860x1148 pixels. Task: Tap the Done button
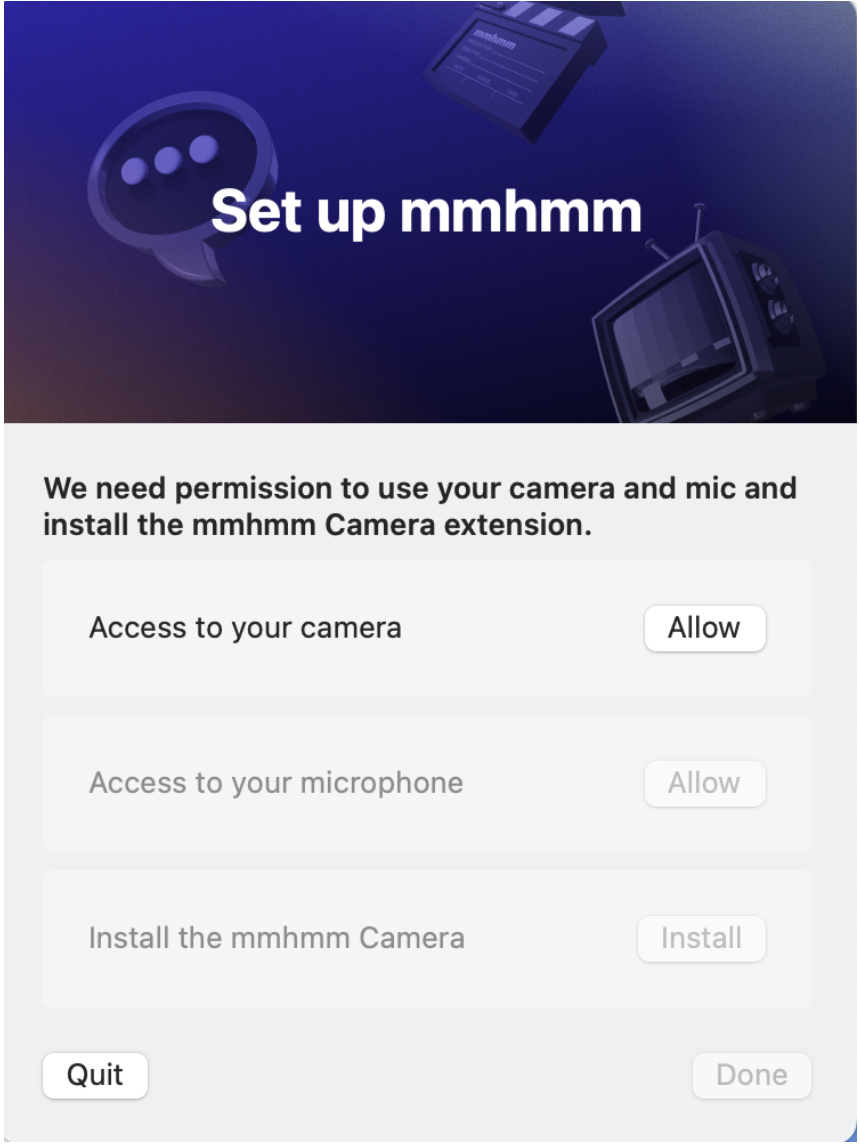click(751, 1075)
